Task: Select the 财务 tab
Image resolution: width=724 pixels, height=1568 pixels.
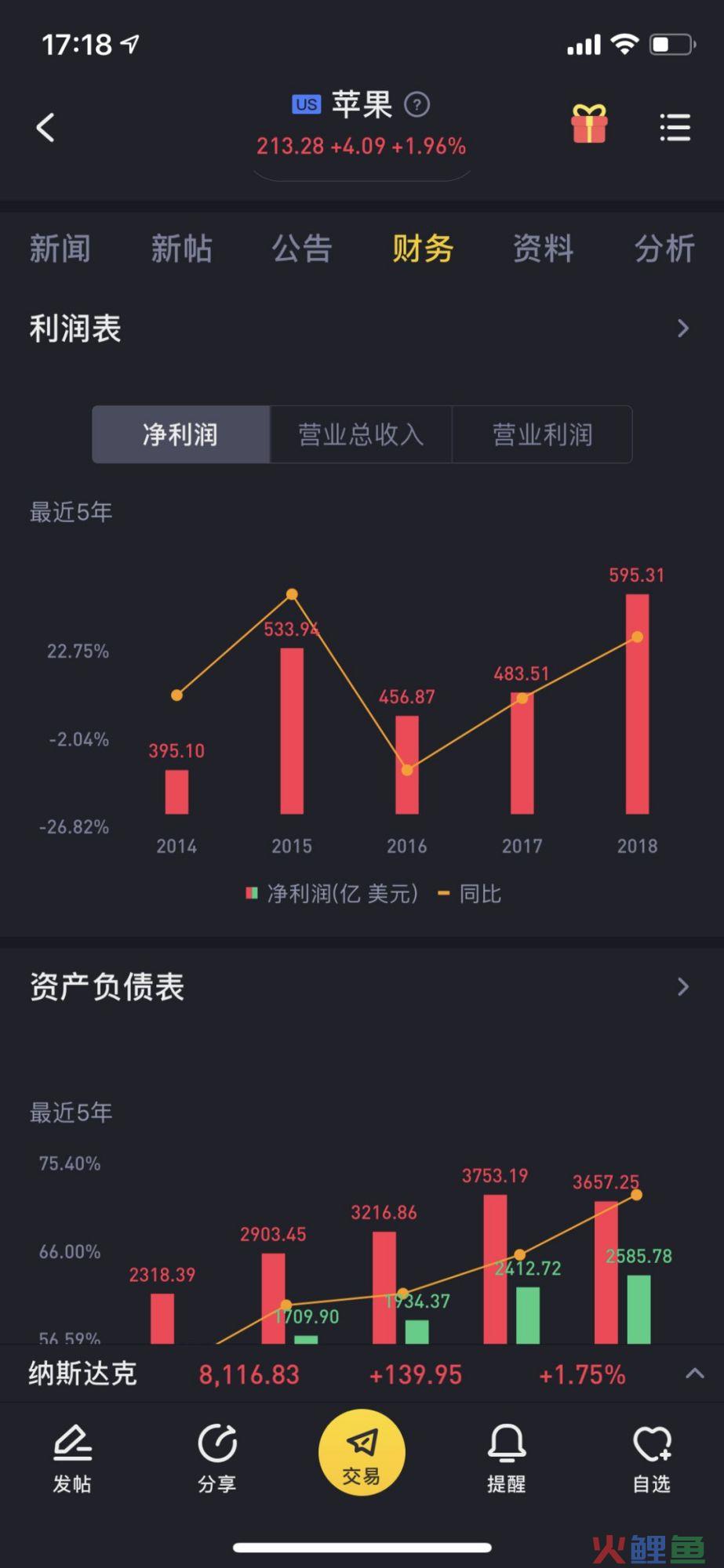Action: click(423, 249)
